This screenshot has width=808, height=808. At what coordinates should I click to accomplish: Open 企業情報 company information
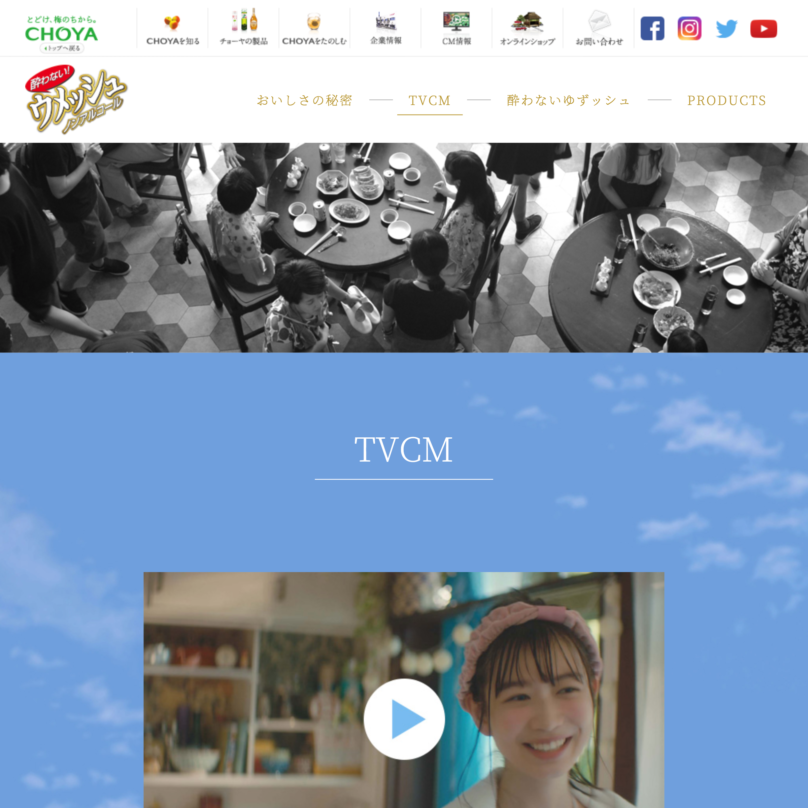pos(385,29)
